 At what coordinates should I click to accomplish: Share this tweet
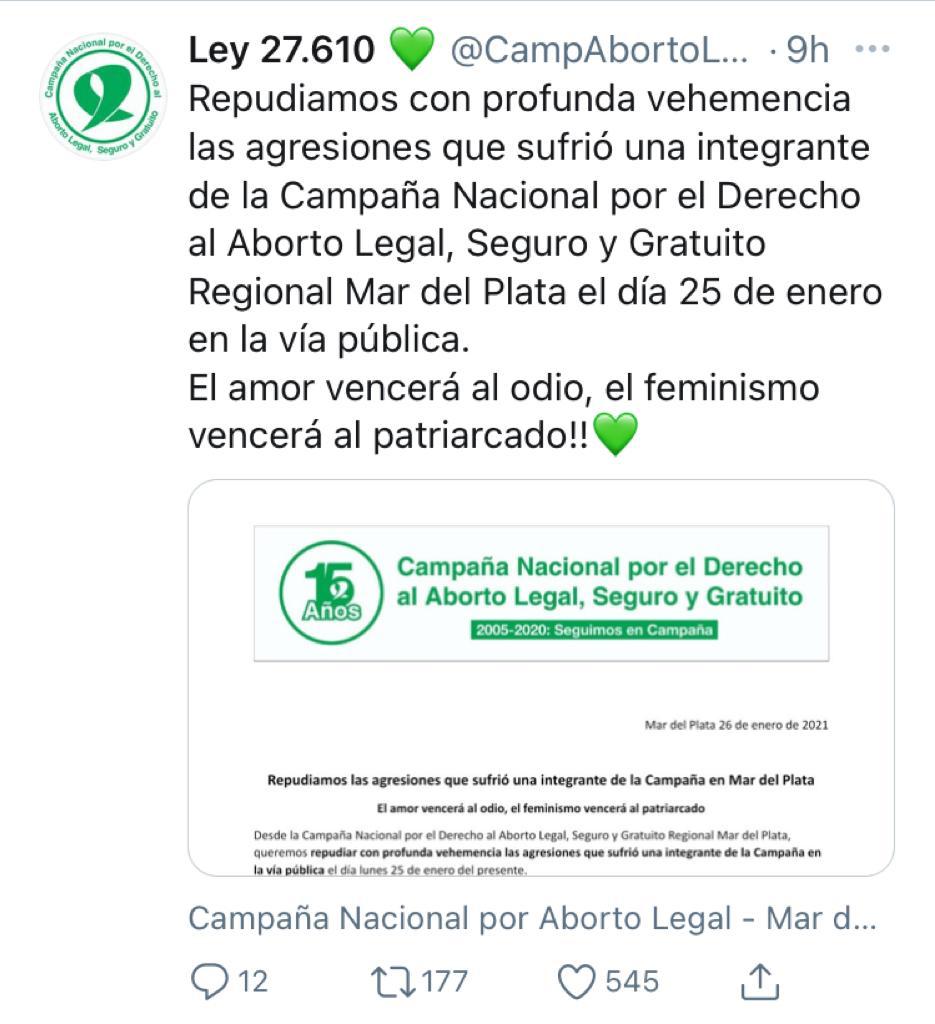pos(760,981)
